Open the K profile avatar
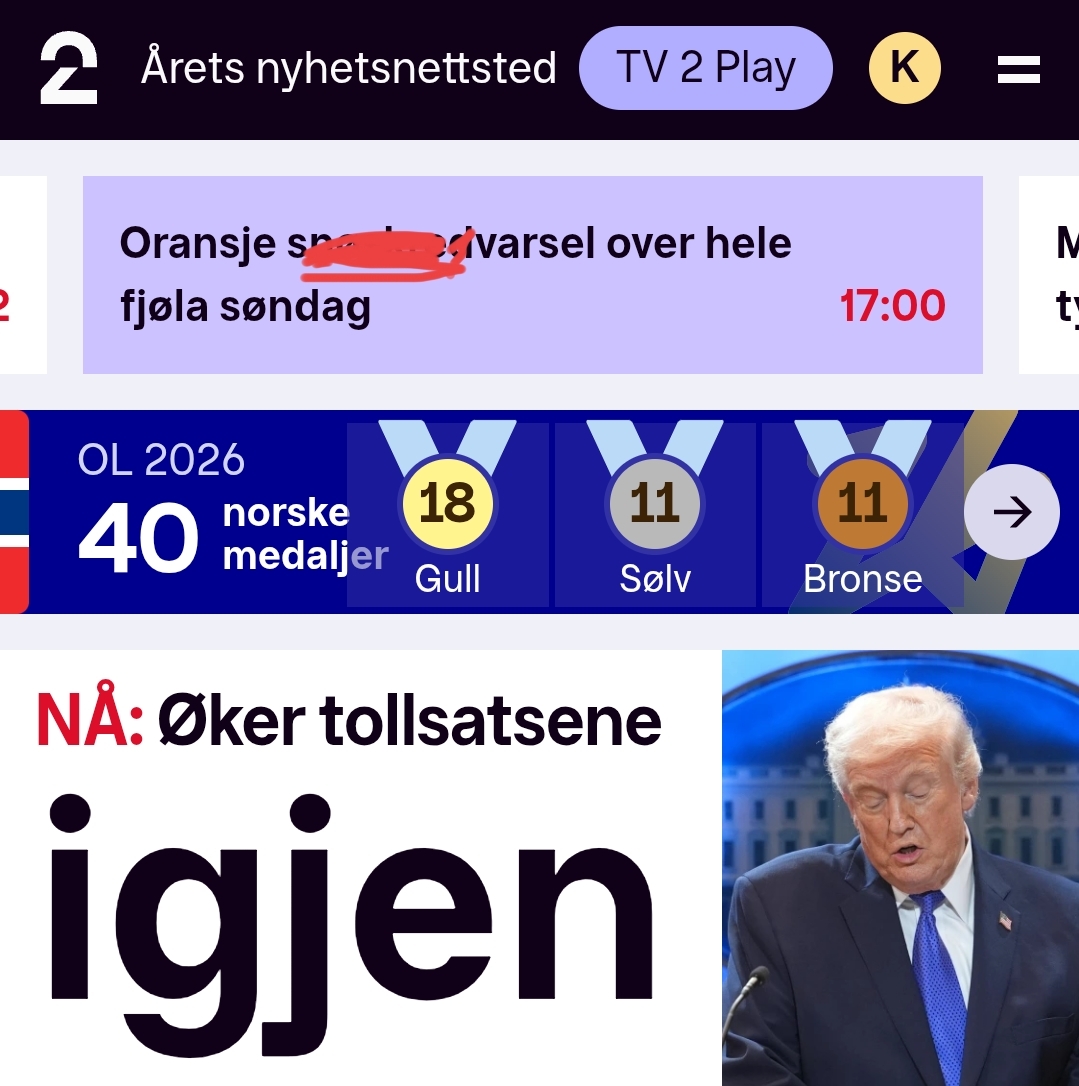1079x1086 pixels. coord(904,68)
